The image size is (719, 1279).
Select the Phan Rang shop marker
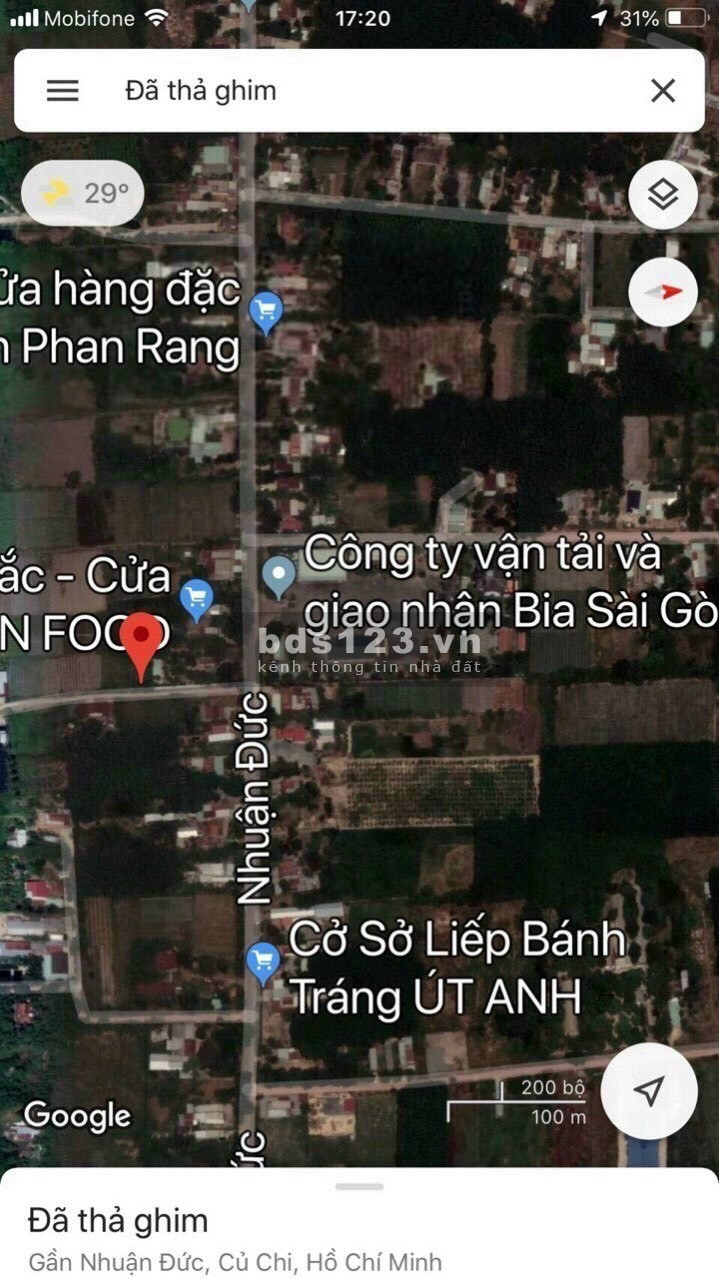[x=265, y=313]
